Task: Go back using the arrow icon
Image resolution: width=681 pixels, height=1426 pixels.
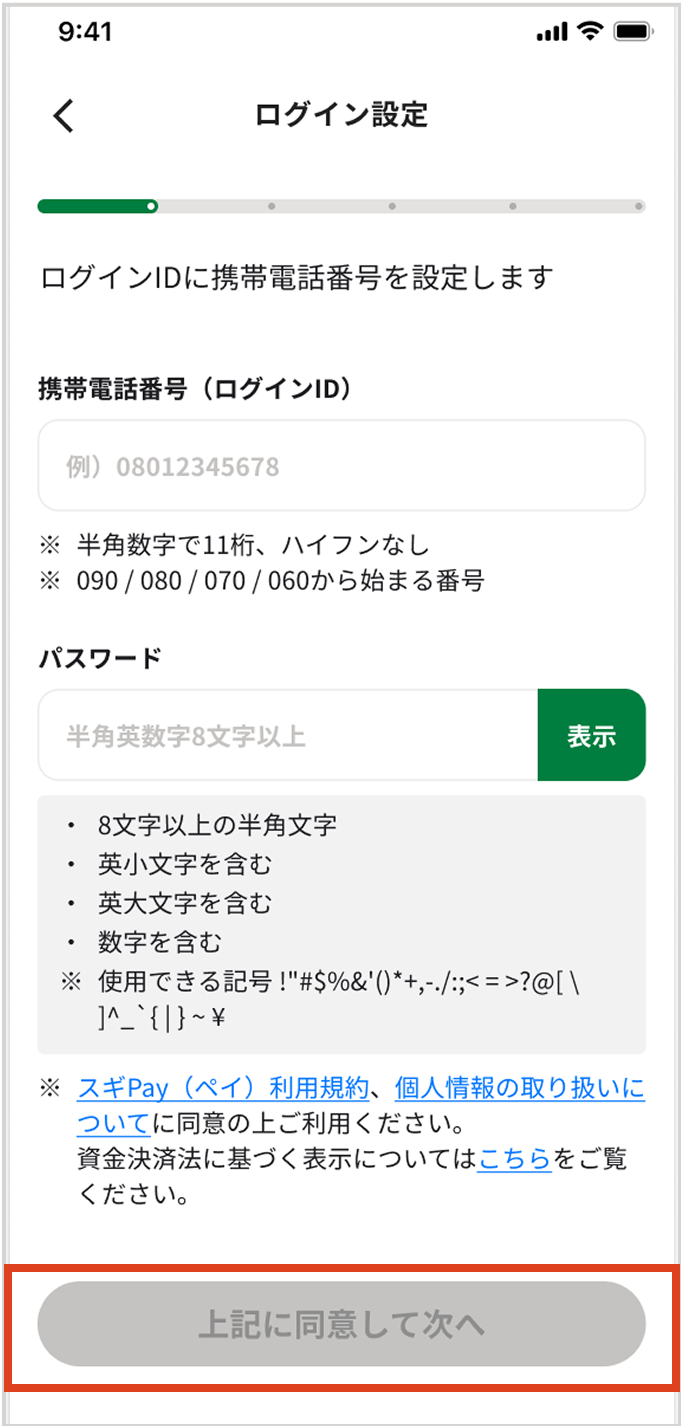Action: coord(63,116)
